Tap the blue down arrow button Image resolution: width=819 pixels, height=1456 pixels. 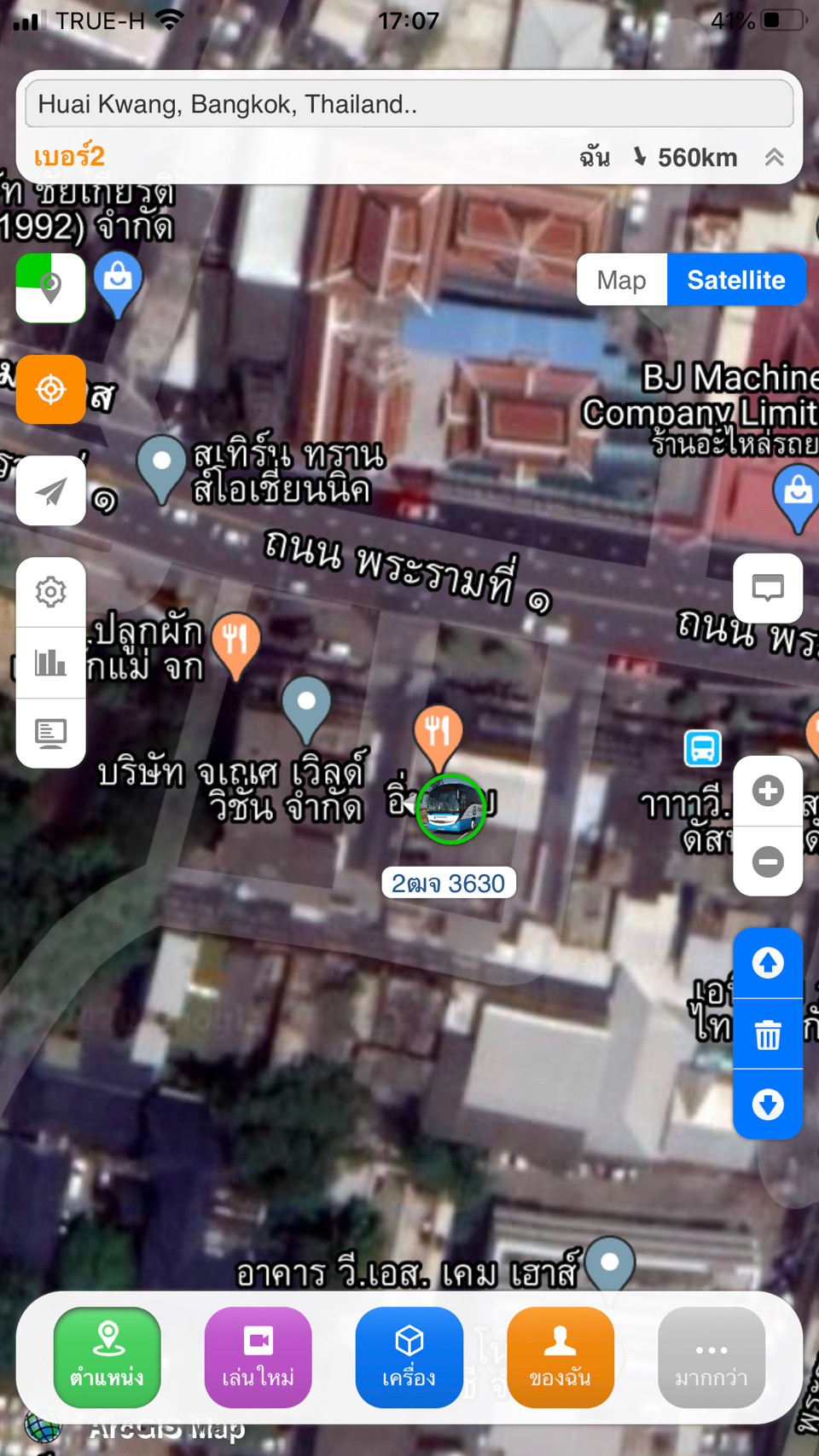point(768,1105)
